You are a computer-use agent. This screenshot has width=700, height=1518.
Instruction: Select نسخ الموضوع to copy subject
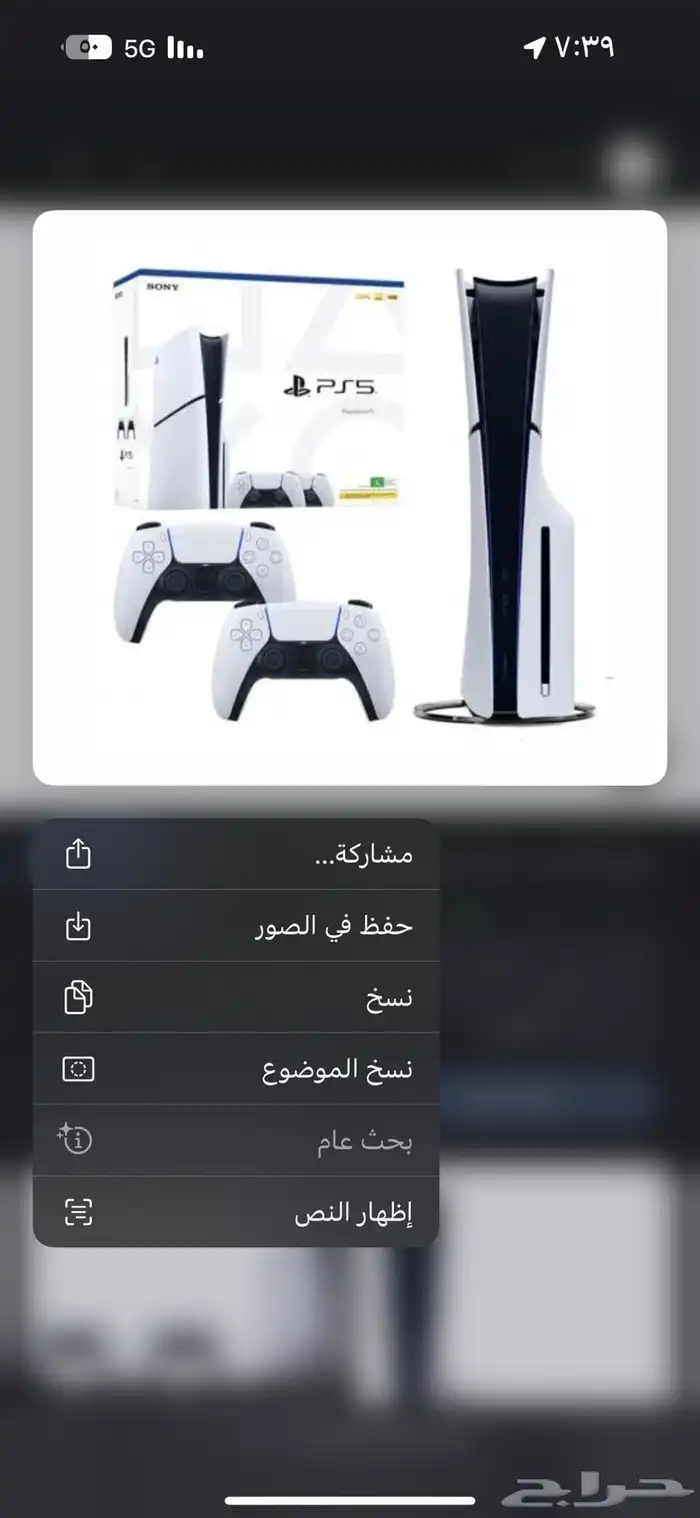coord(236,1070)
